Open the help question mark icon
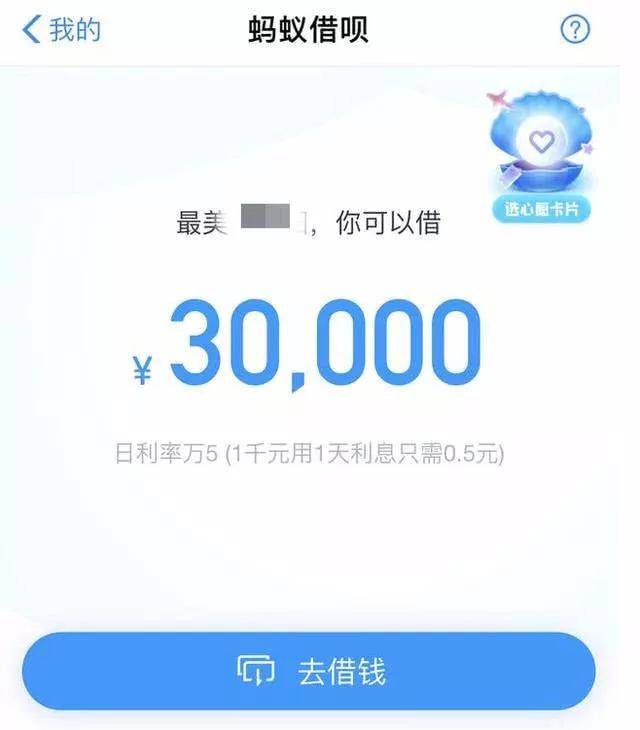Image resolution: width=640 pixels, height=730 pixels. click(x=575, y=30)
